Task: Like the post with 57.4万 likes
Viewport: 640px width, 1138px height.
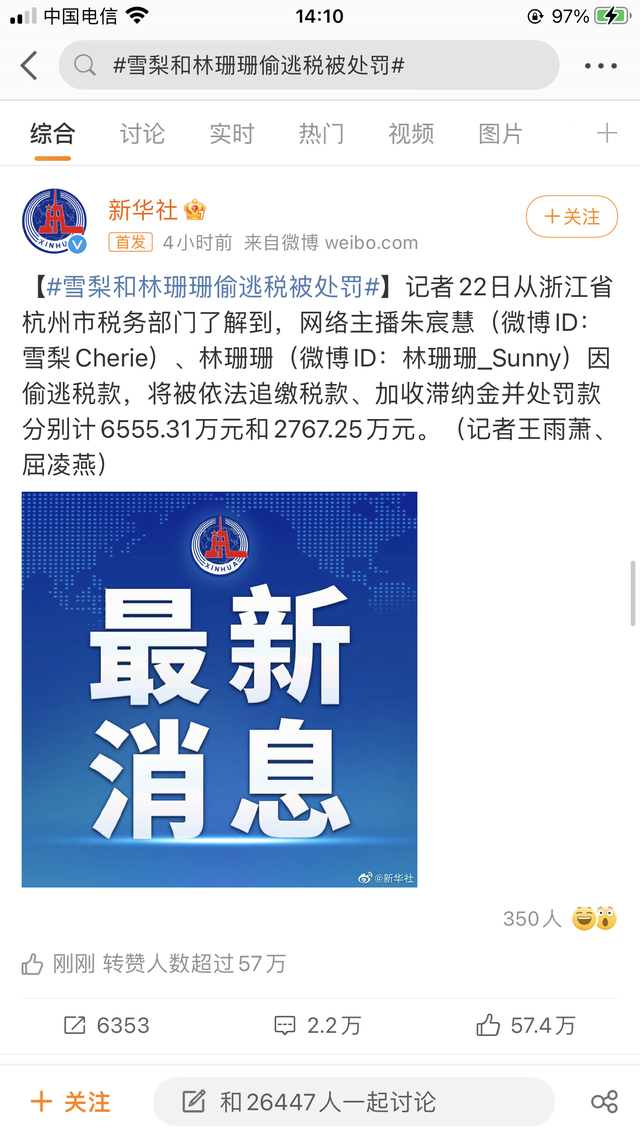Action: [526, 1025]
